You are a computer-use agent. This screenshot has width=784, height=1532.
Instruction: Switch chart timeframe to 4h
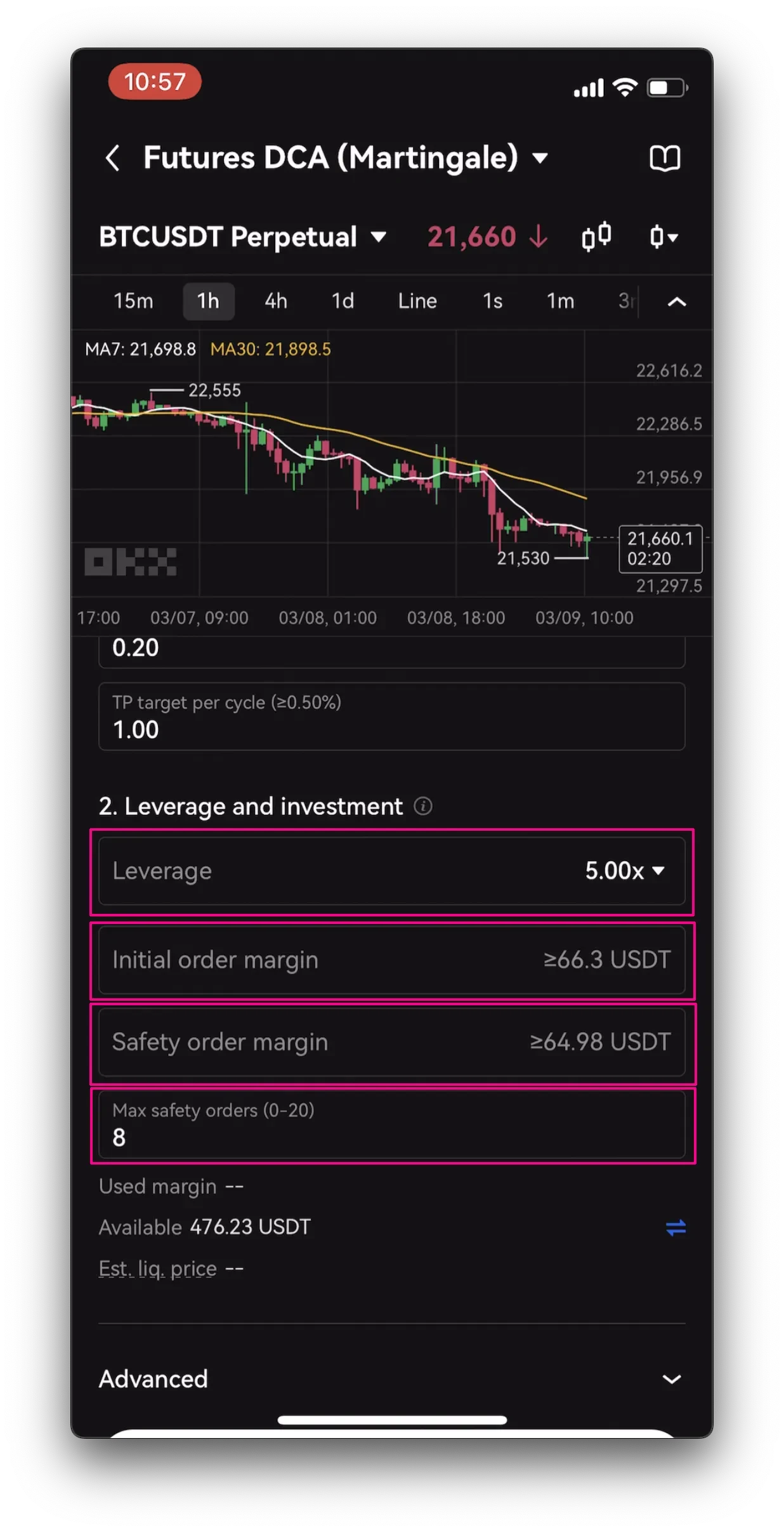point(276,301)
